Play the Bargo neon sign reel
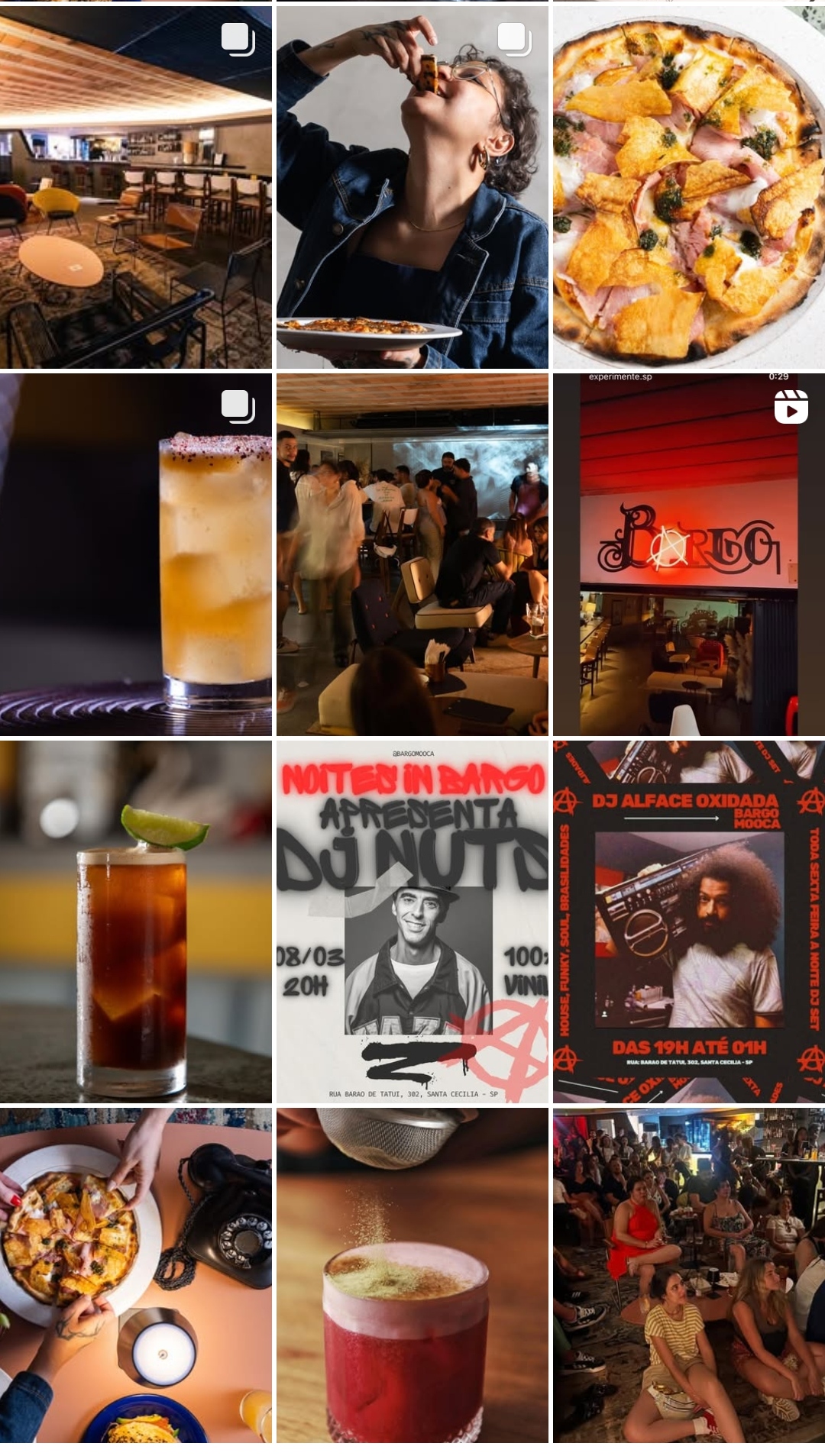Screen dimensions: 825x1456 688,554
